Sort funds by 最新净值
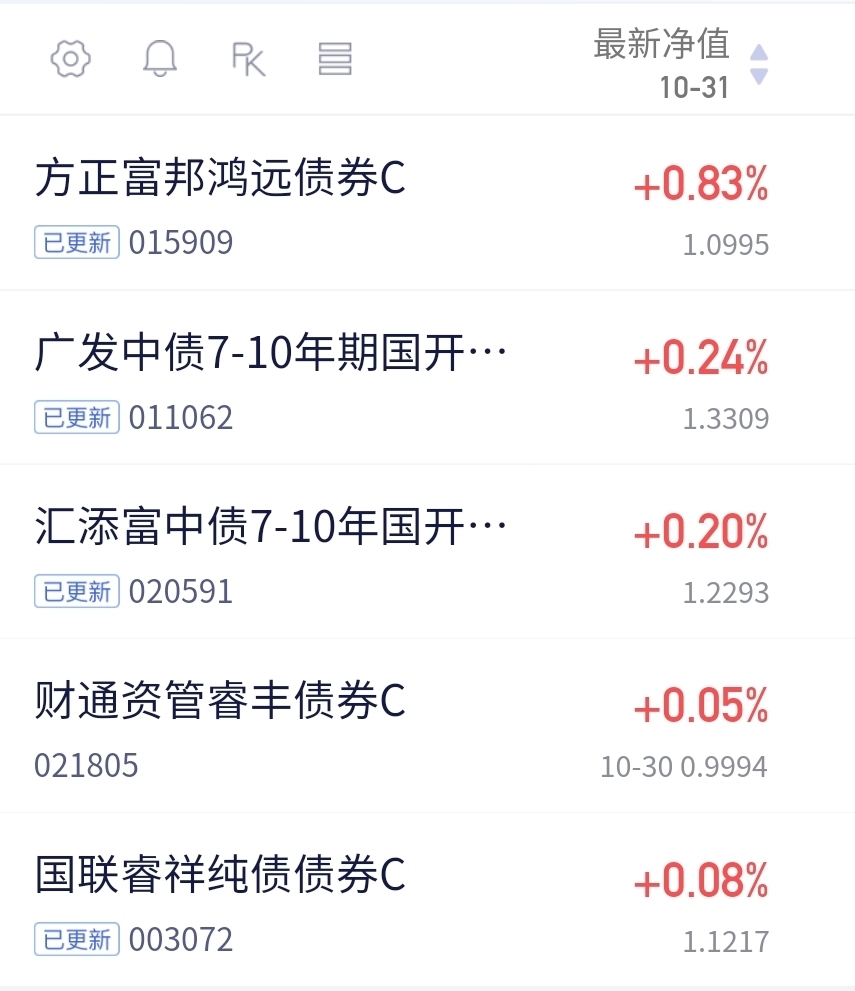Image resolution: width=855 pixels, height=991 pixels. (x=680, y=62)
